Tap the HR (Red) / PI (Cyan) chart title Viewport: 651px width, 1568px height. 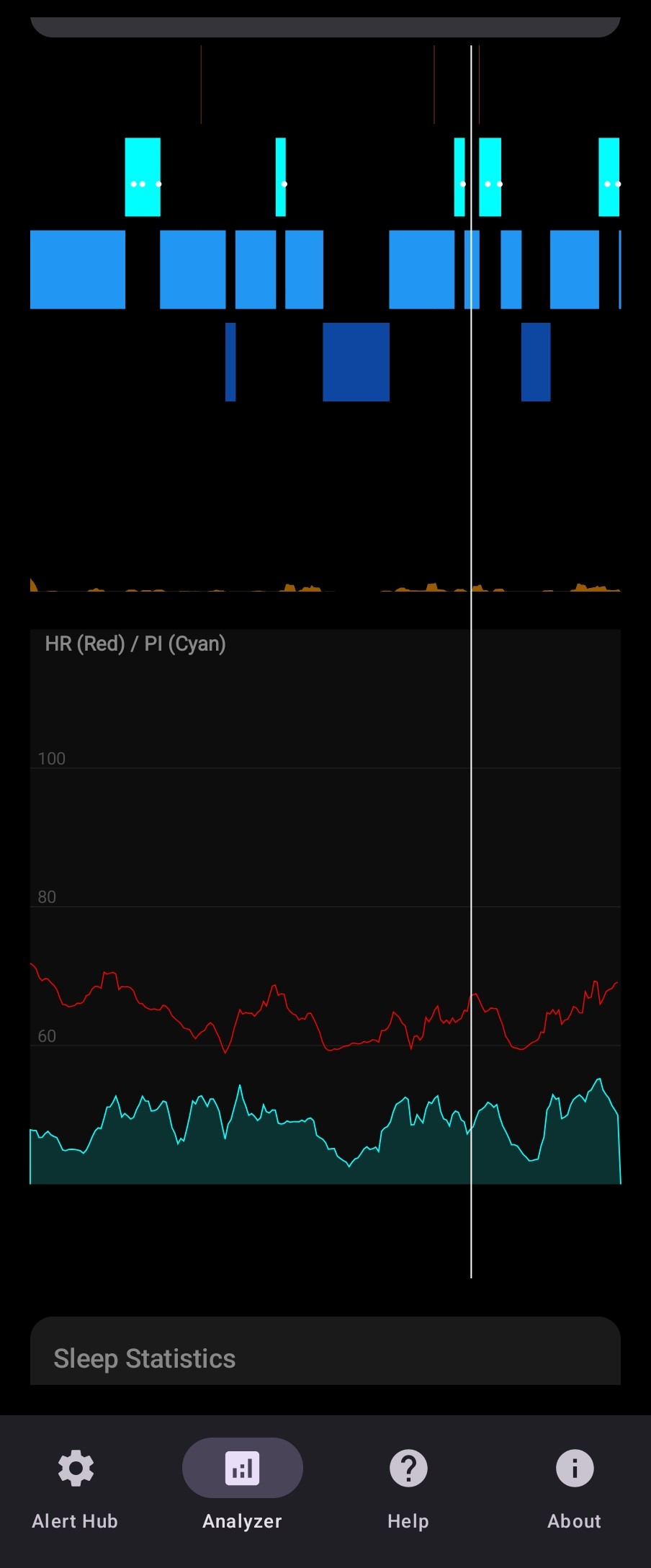click(136, 643)
